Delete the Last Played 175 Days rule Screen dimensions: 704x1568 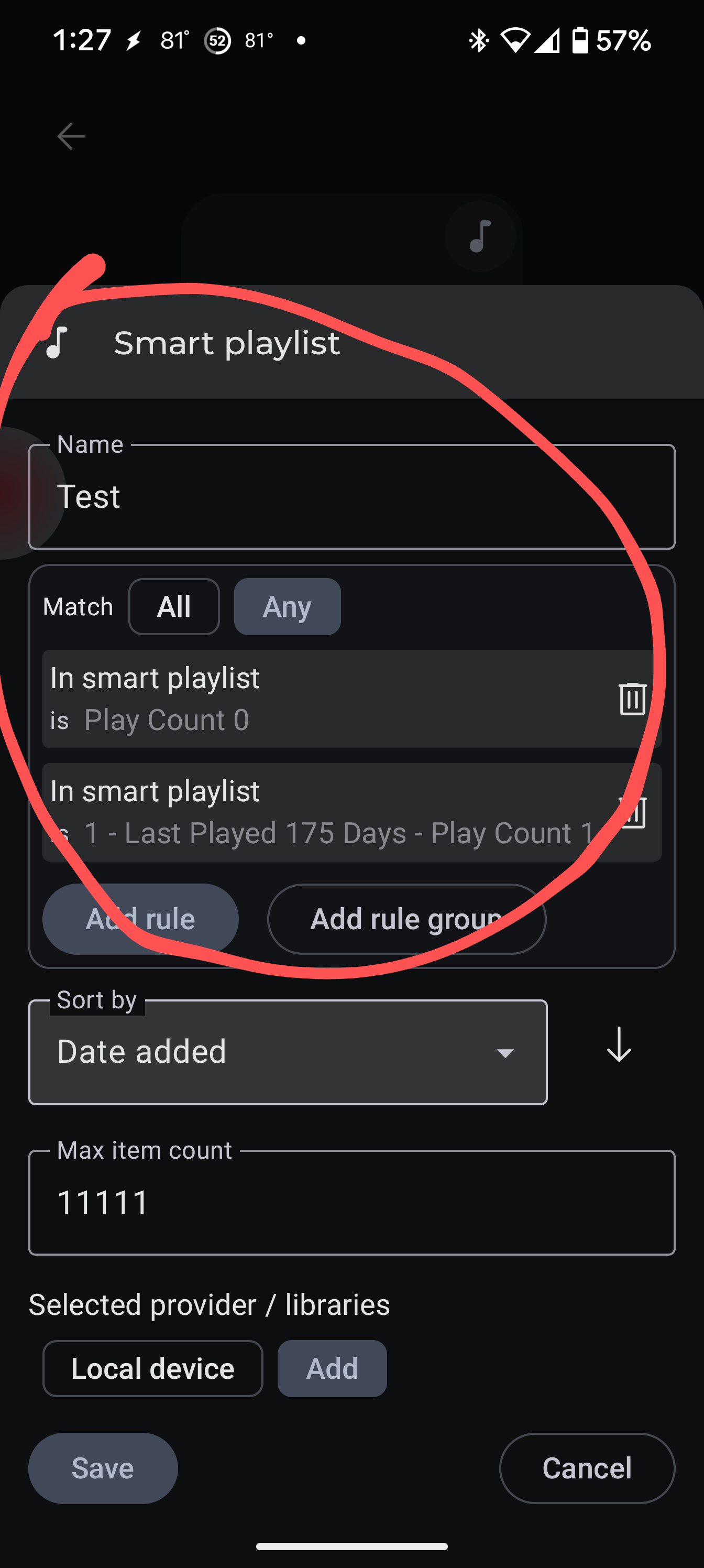(632, 812)
